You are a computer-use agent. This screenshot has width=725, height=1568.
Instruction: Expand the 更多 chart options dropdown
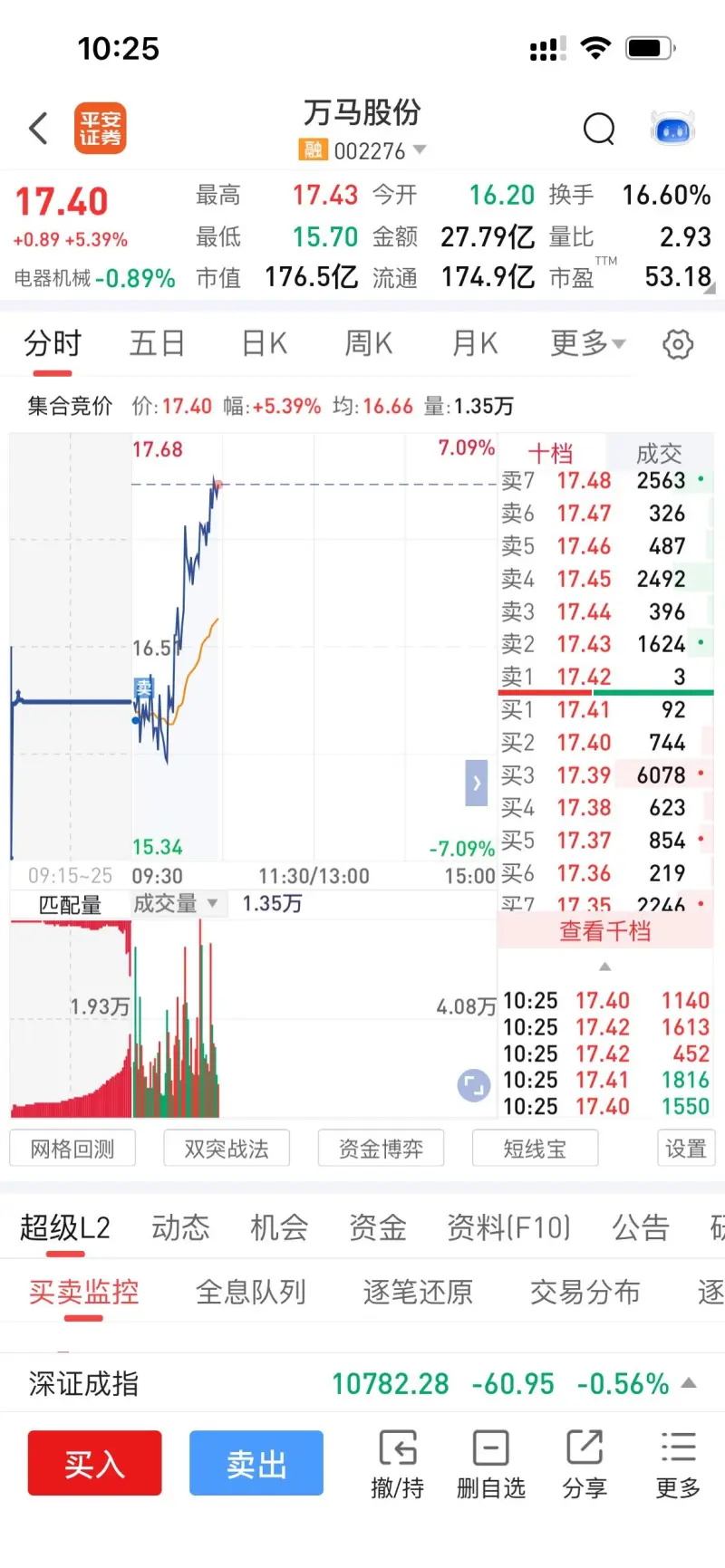click(587, 343)
